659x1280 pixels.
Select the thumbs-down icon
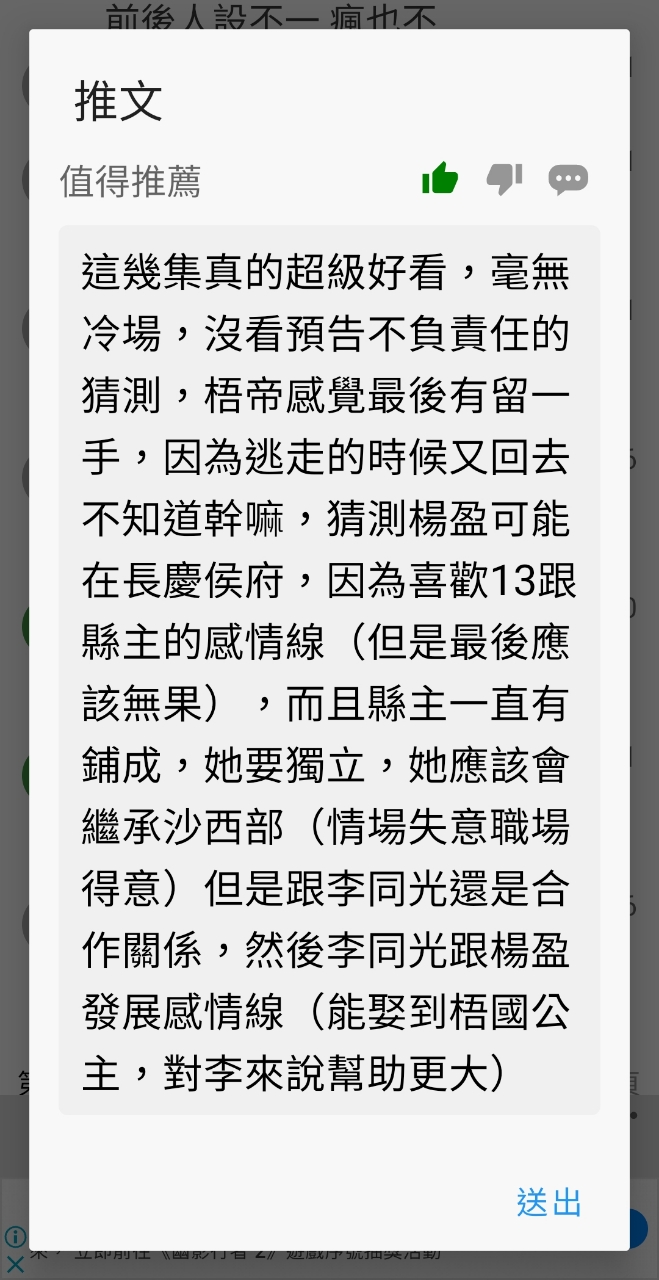(504, 180)
